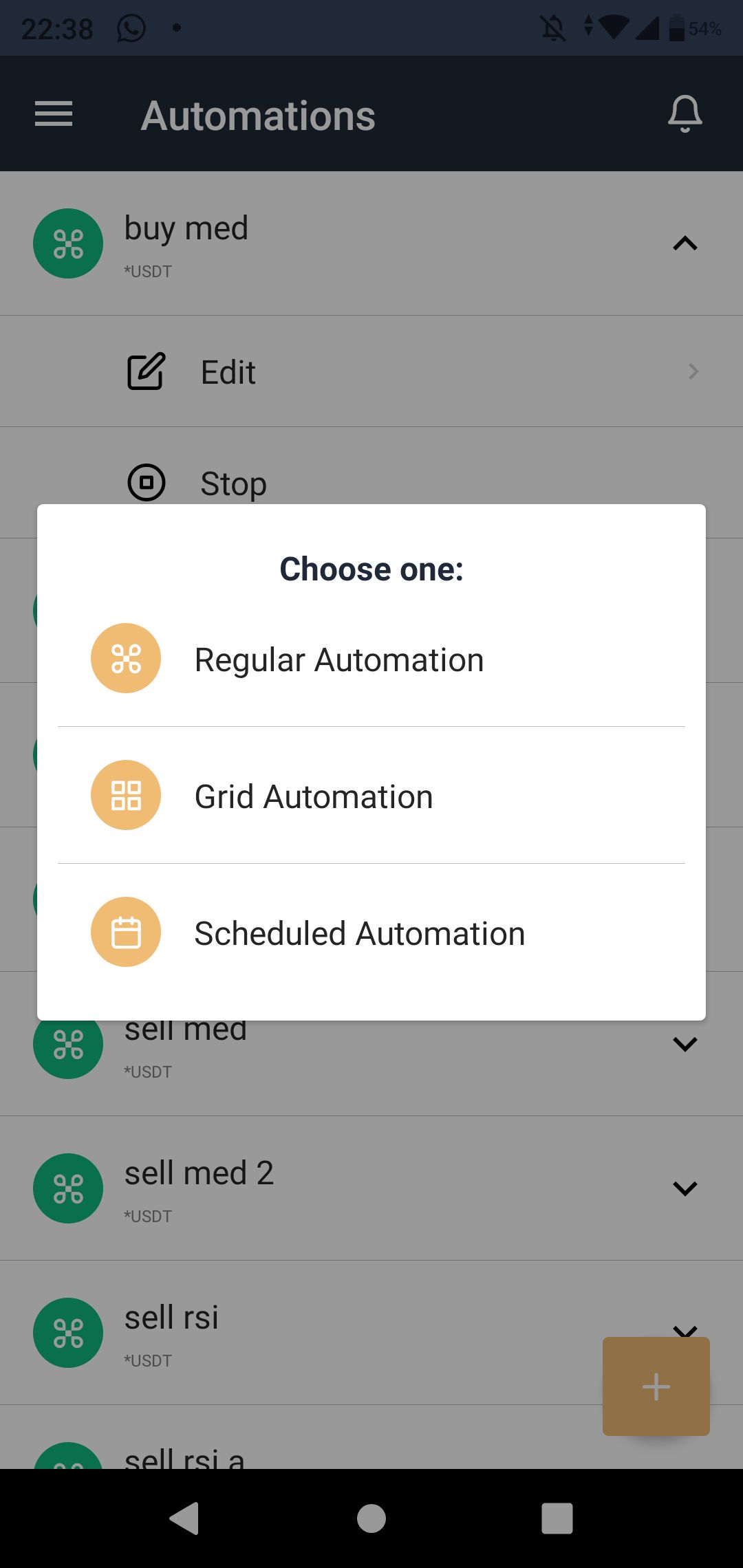Open the hamburger drawer menu

54,114
